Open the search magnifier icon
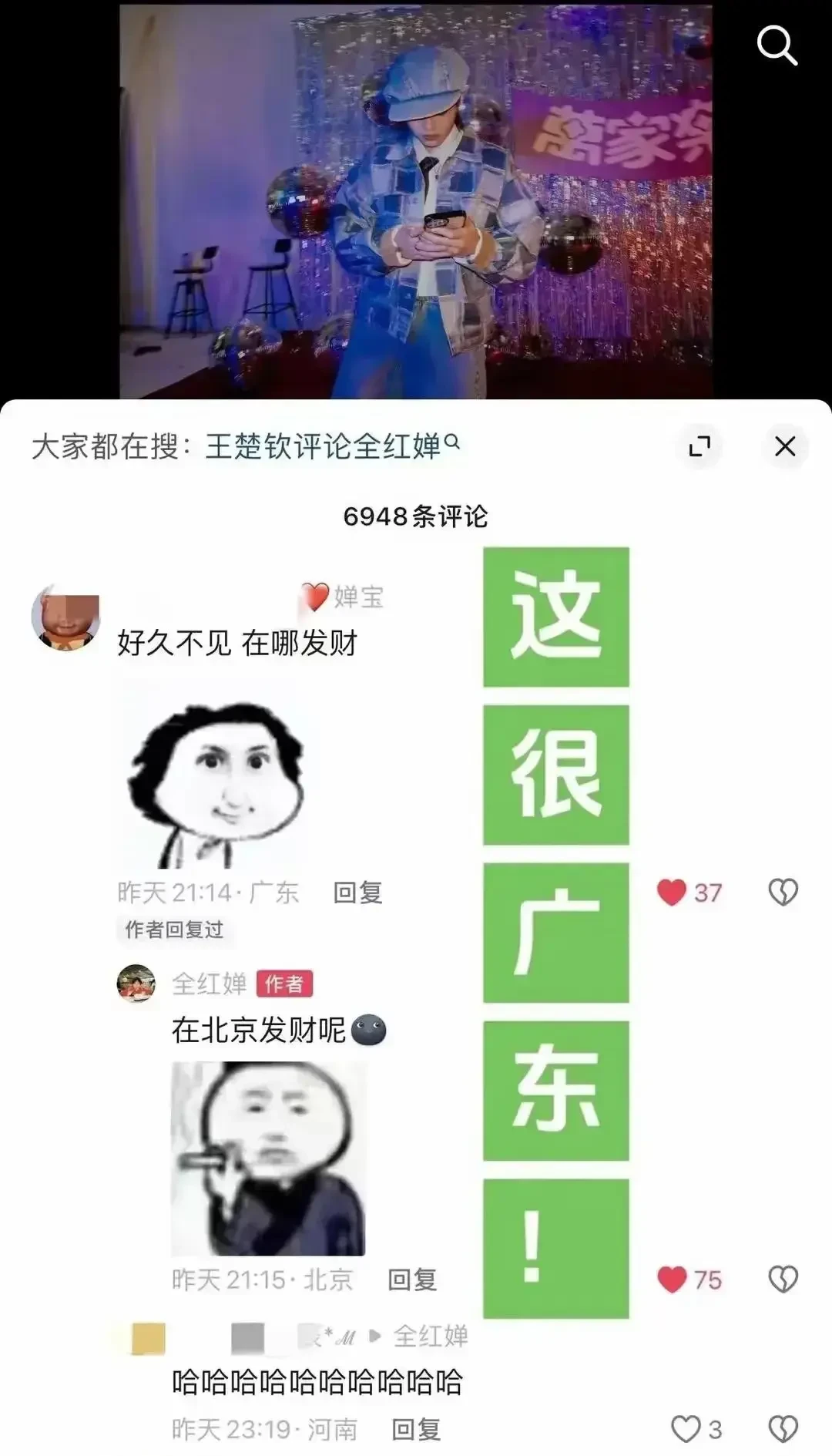Screen dimensions: 832x1456 777,45
